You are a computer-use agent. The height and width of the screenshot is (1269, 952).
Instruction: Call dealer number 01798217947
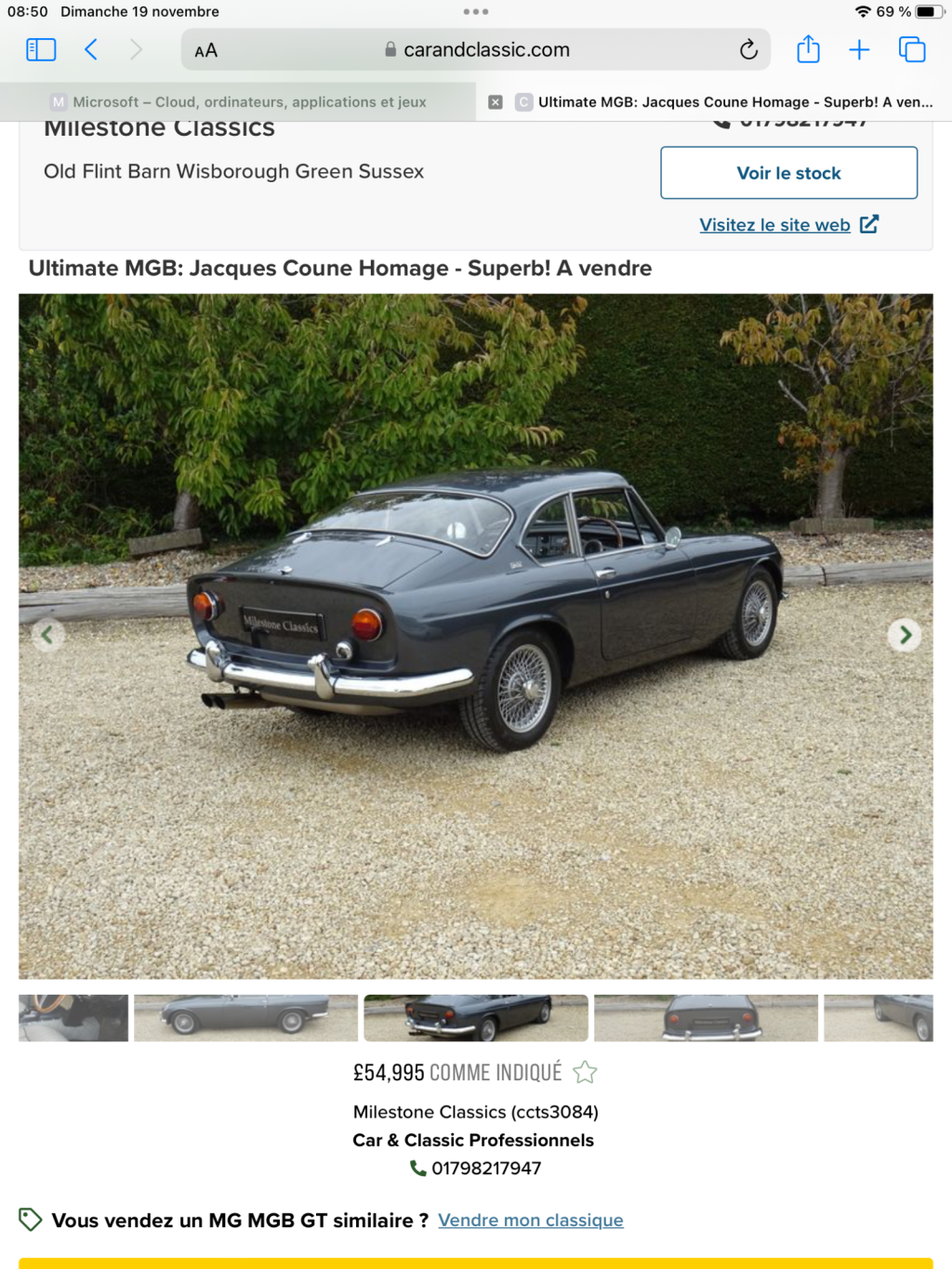(x=476, y=1169)
